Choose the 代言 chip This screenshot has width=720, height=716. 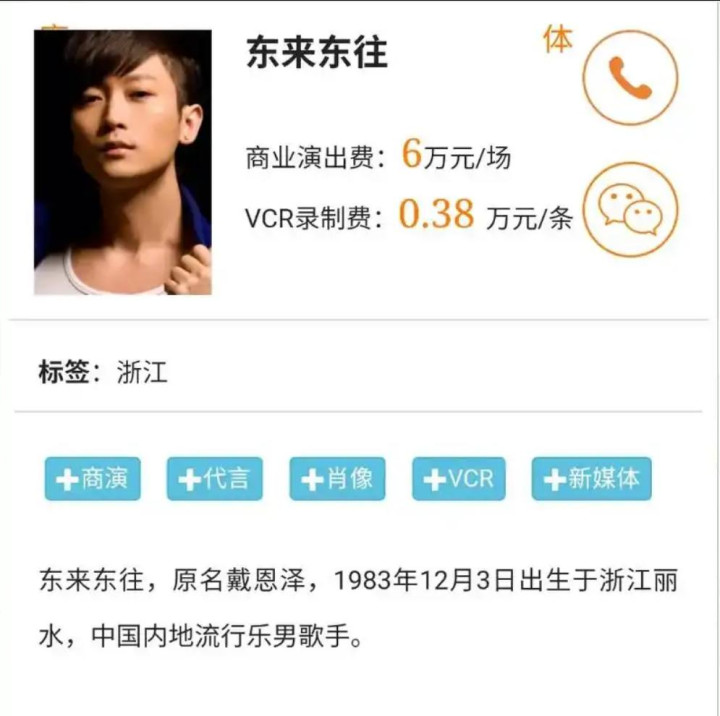coord(214,479)
